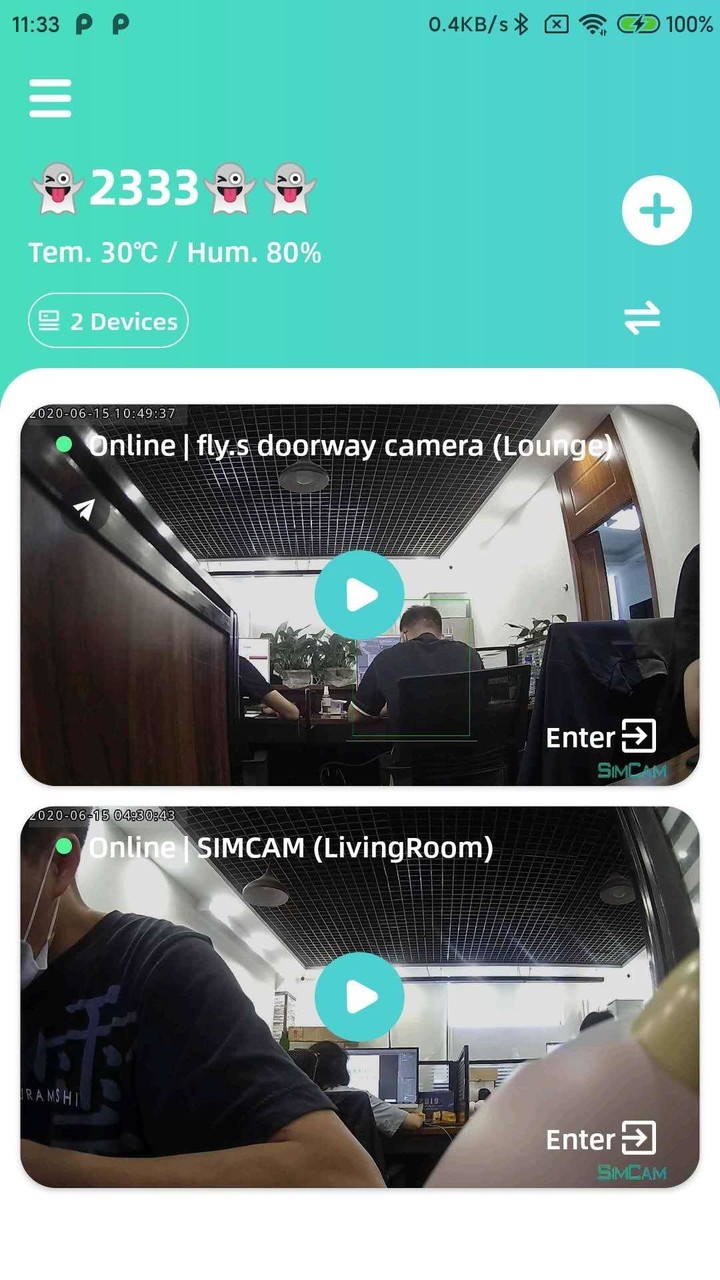720x1280 pixels.
Task: Open the 2 Devices chip
Action: point(108,321)
